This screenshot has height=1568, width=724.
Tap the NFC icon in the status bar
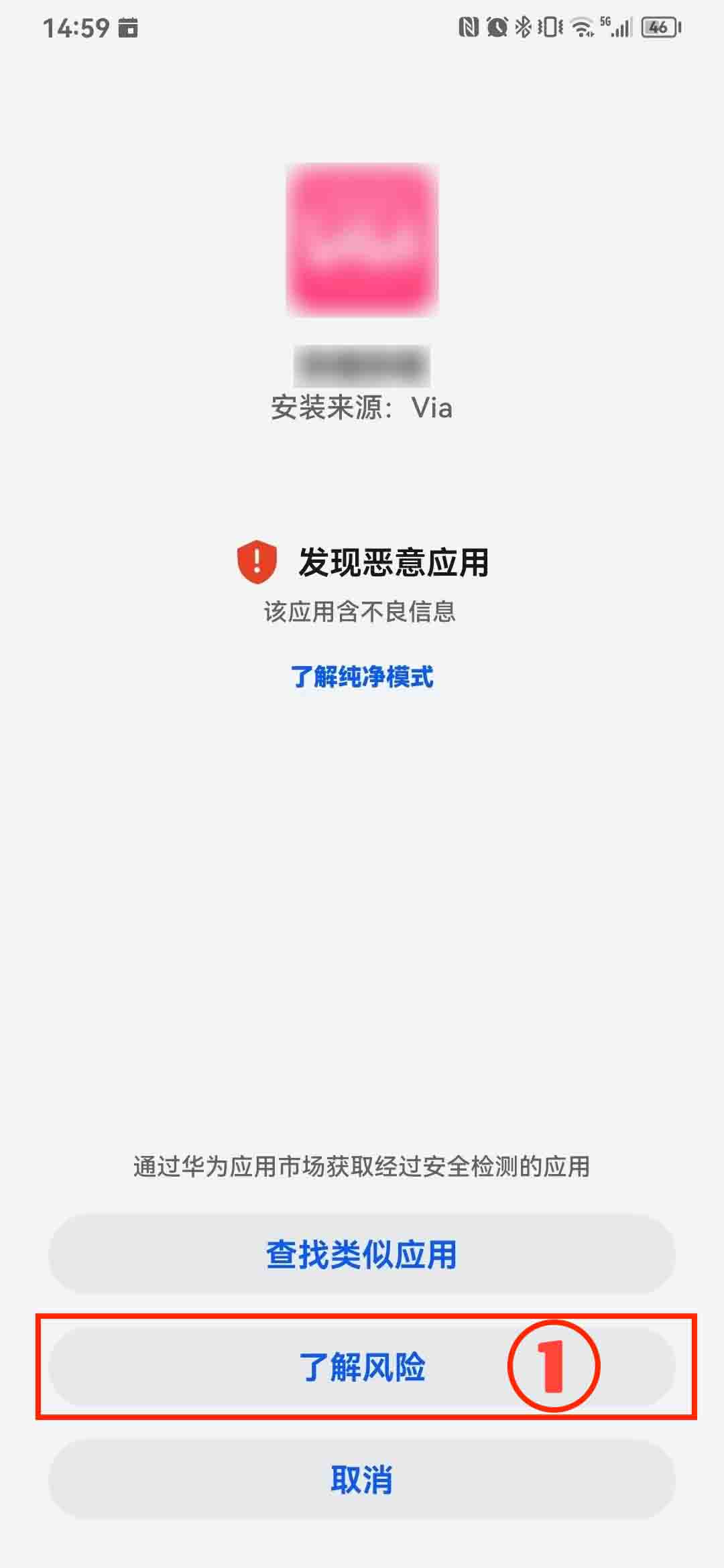pos(467,27)
